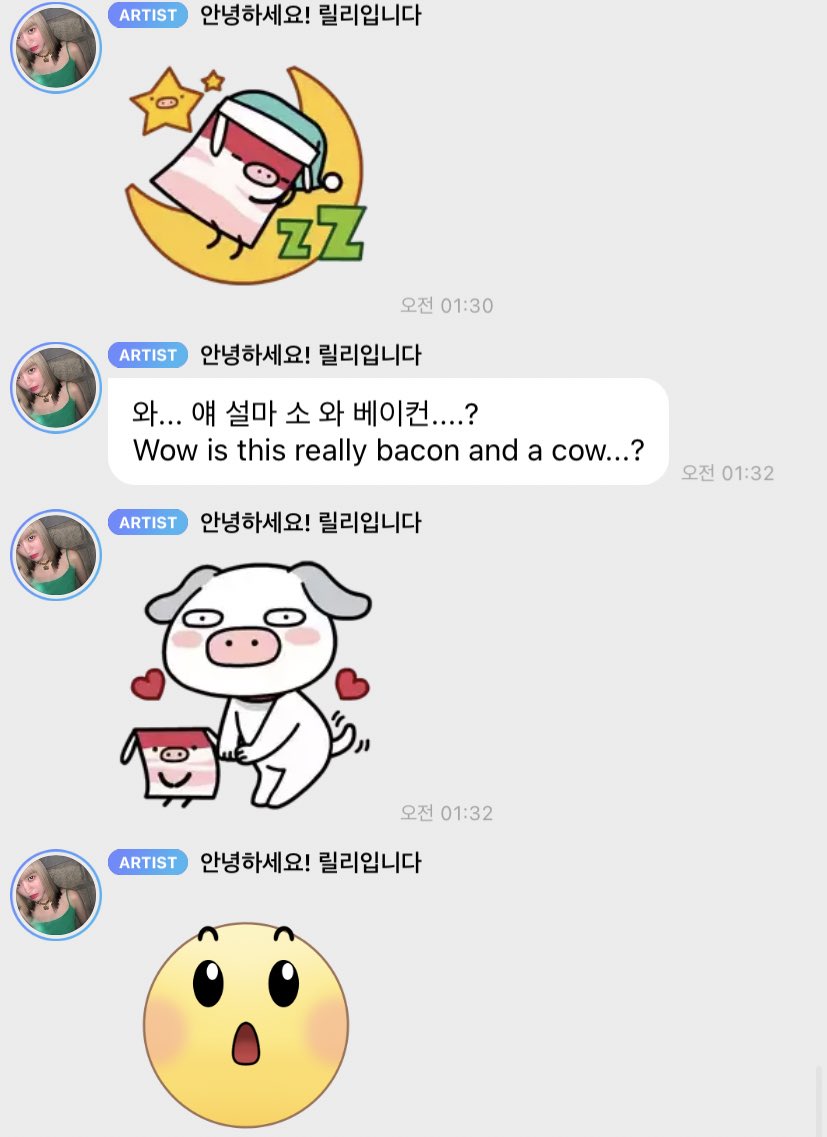Click the ARTIST badge on the first message

(147, 15)
